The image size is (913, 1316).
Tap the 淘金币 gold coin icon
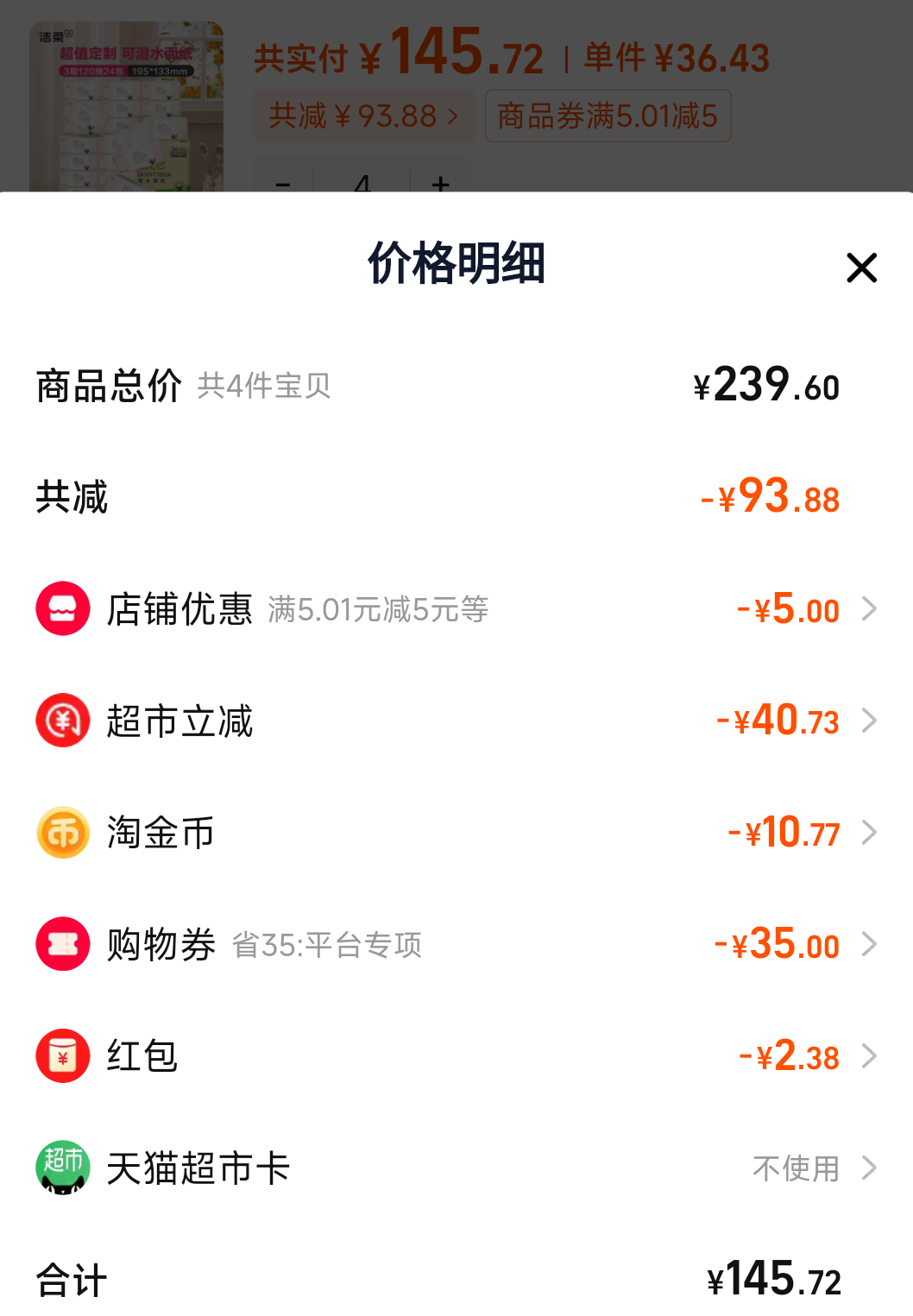(61, 832)
